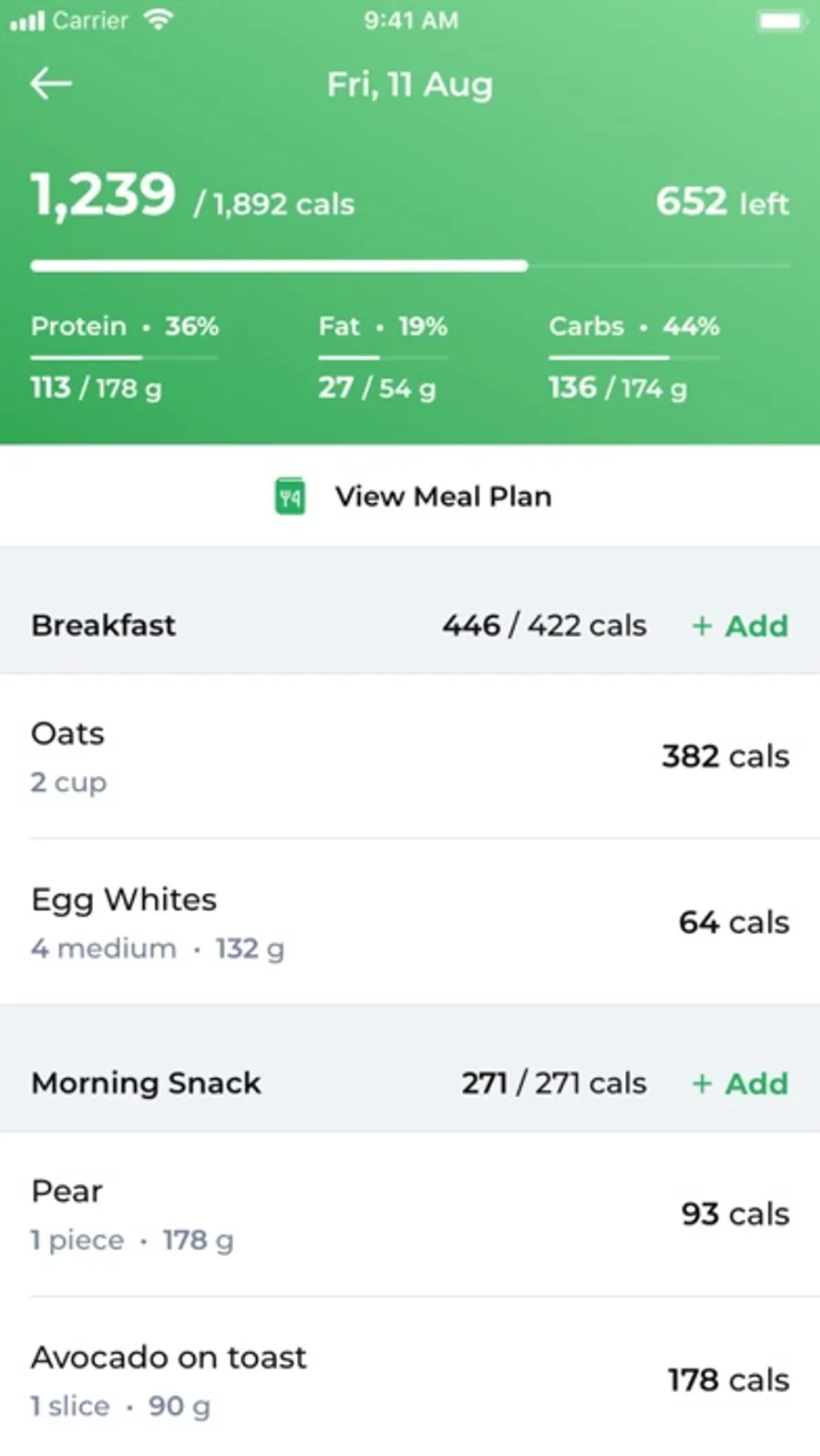Image resolution: width=820 pixels, height=1456 pixels.
Task: Add a food to Morning Snack
Action: tap(738, 1083)
